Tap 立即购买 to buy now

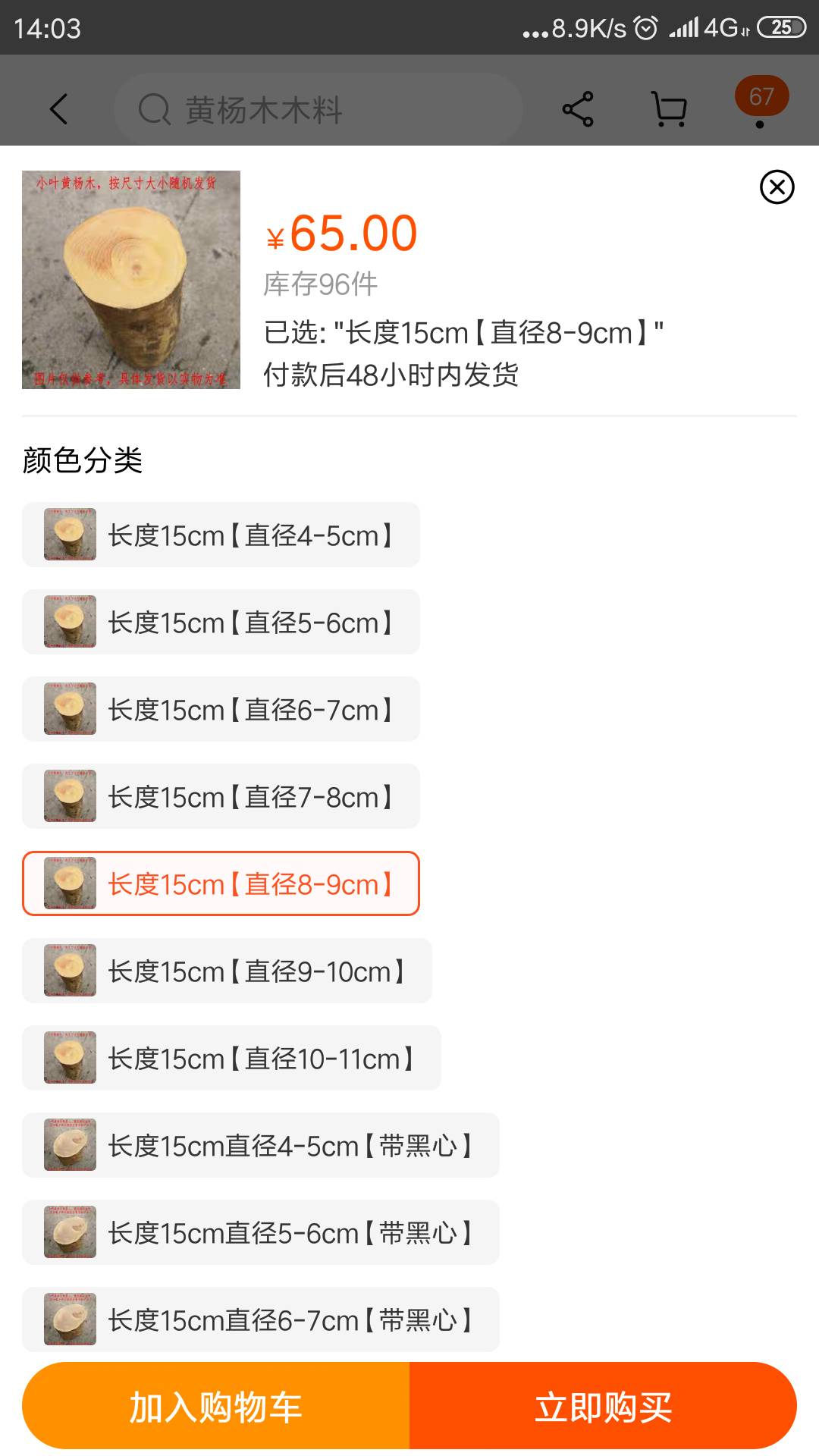[x=603, y=1407]
